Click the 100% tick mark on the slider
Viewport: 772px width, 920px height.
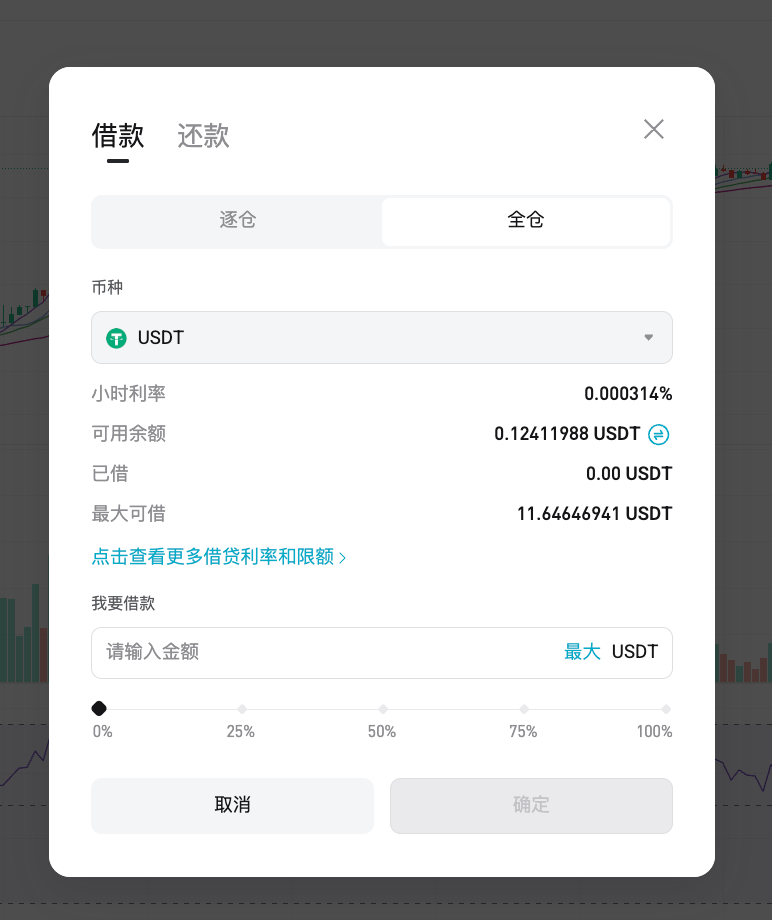tap(665, 708)
